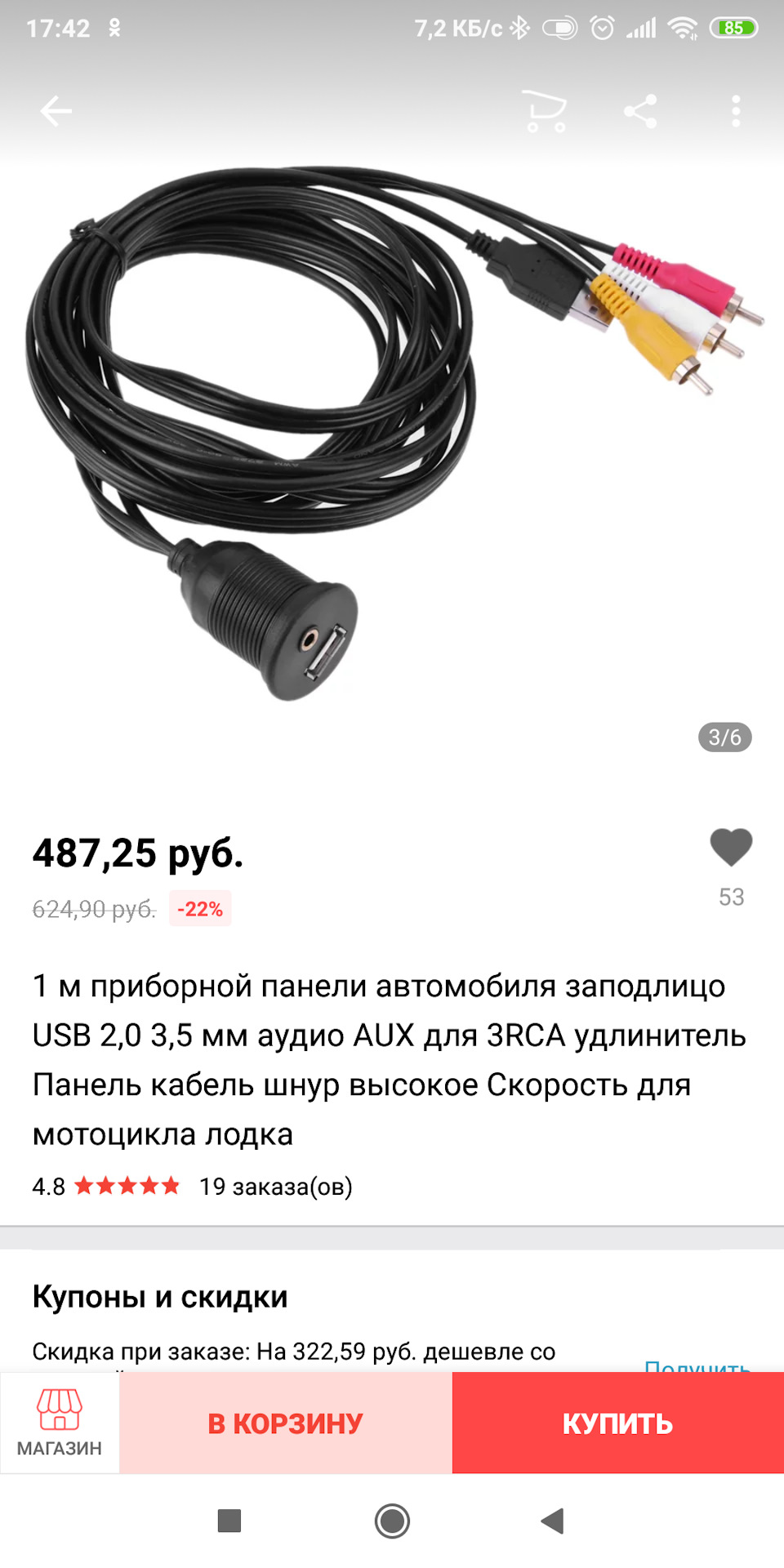784x1568 pixels.
Task: Add the product to wishlist via the heart icon
Action: click(731, 848)
